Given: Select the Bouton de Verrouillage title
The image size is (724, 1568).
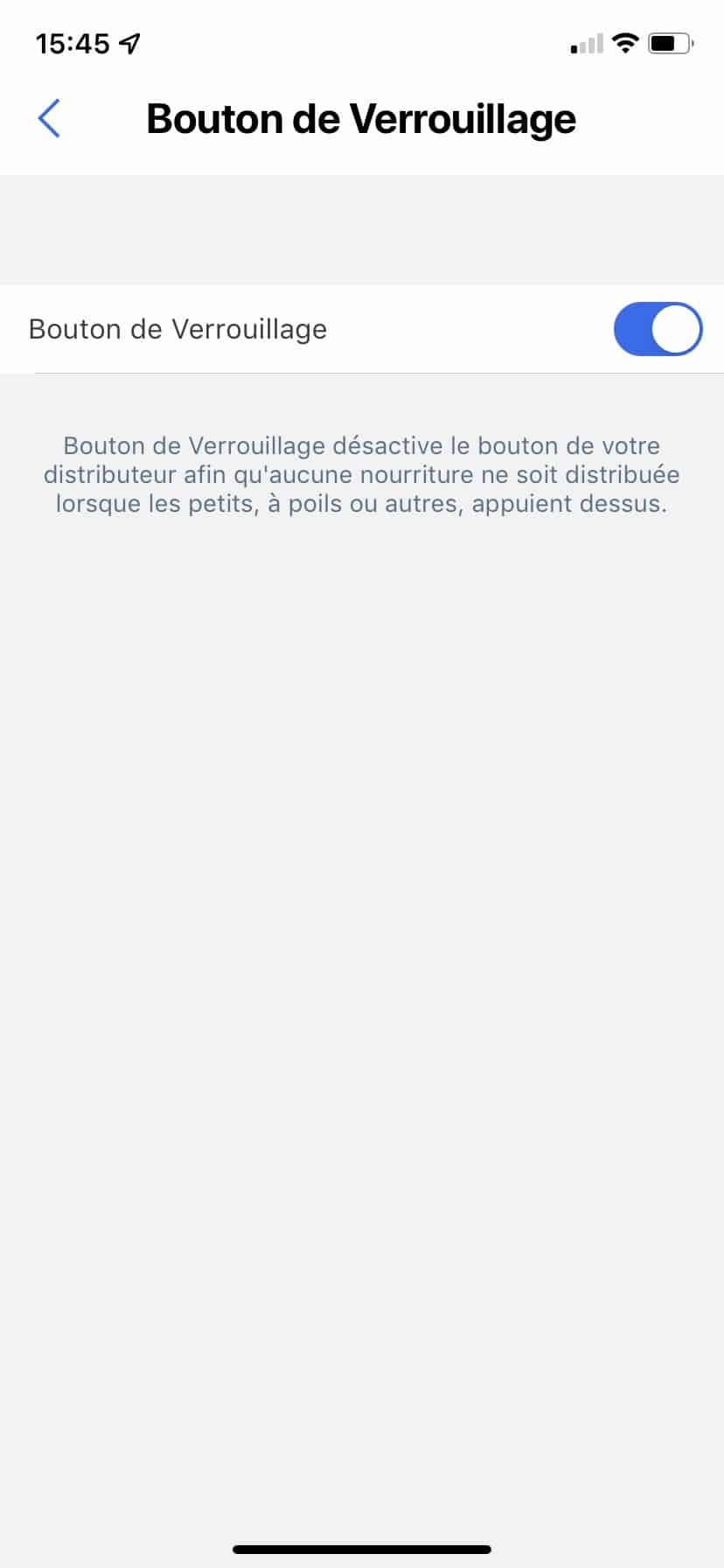Looking at the screenshot, I should click(x=361, y=118).
